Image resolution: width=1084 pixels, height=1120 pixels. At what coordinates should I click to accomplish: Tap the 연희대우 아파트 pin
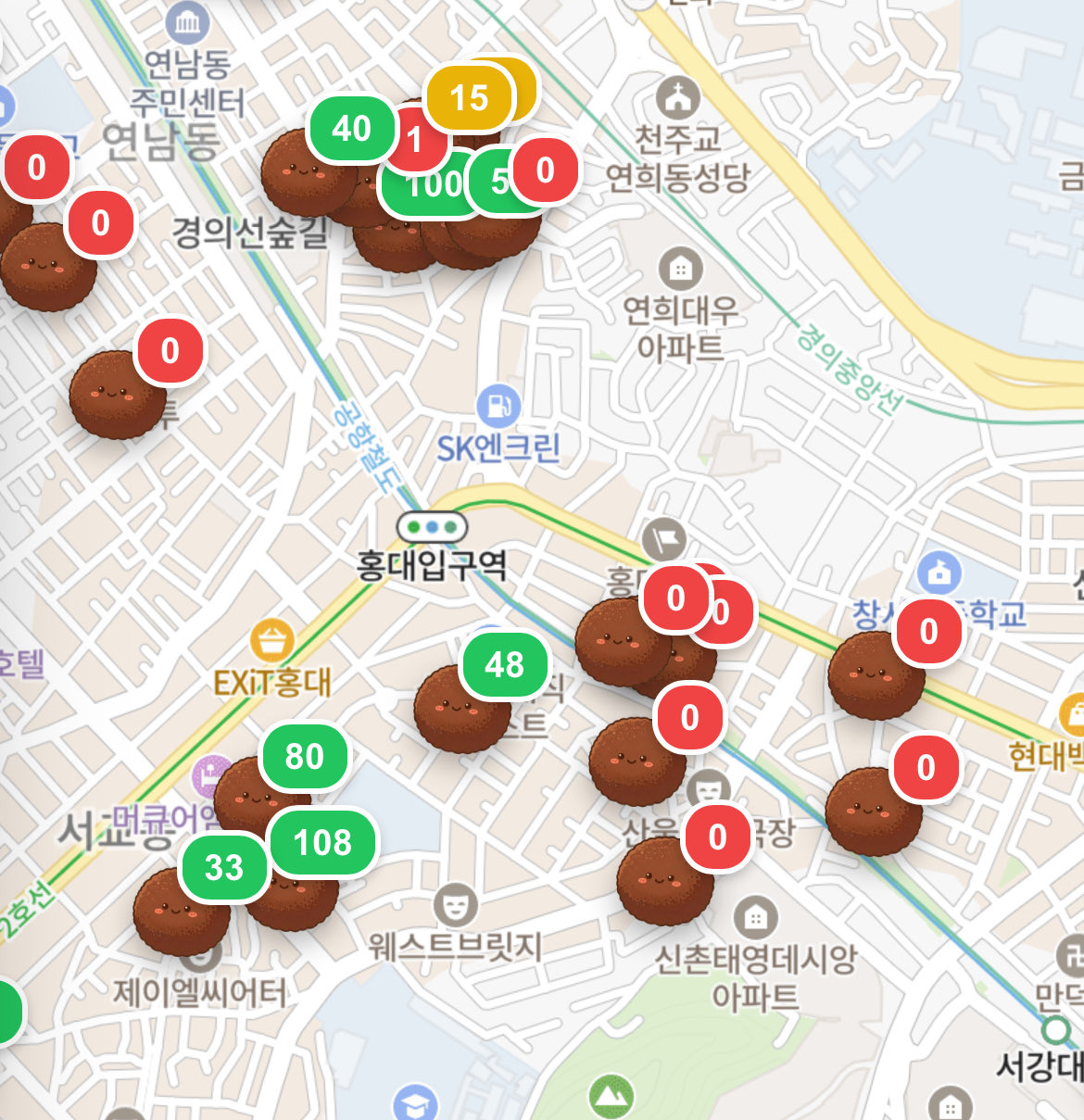681,269
